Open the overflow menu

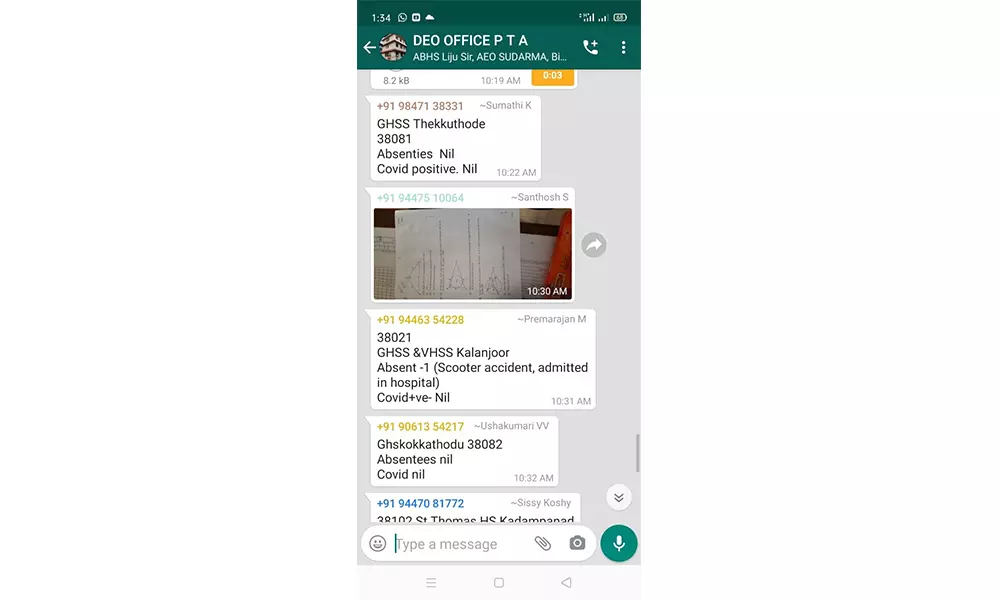tap(623, 47)
